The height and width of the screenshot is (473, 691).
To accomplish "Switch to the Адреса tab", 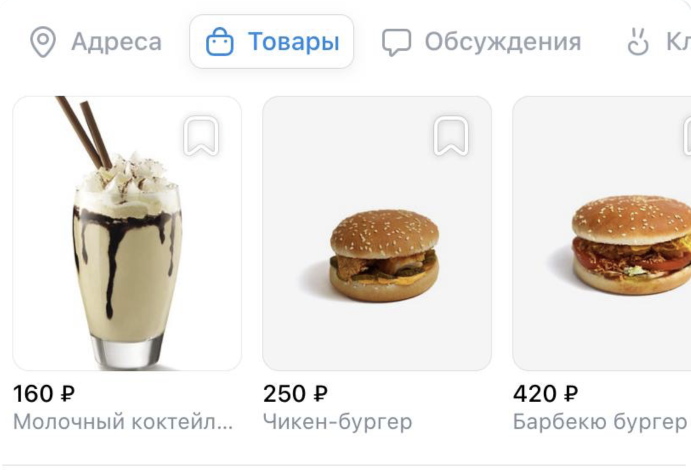I will (x=96, y=42).
